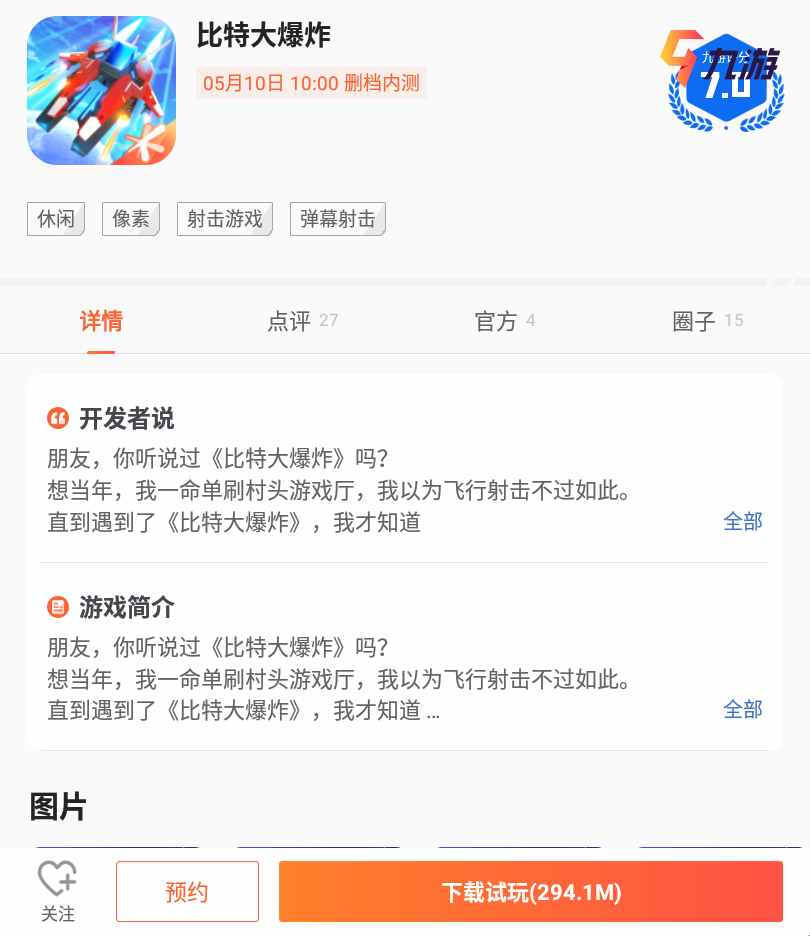810x936 pixels.
Task: Expand 全部 in 开发者说 section
Action: pyautogui.click(x=742, y=521)
